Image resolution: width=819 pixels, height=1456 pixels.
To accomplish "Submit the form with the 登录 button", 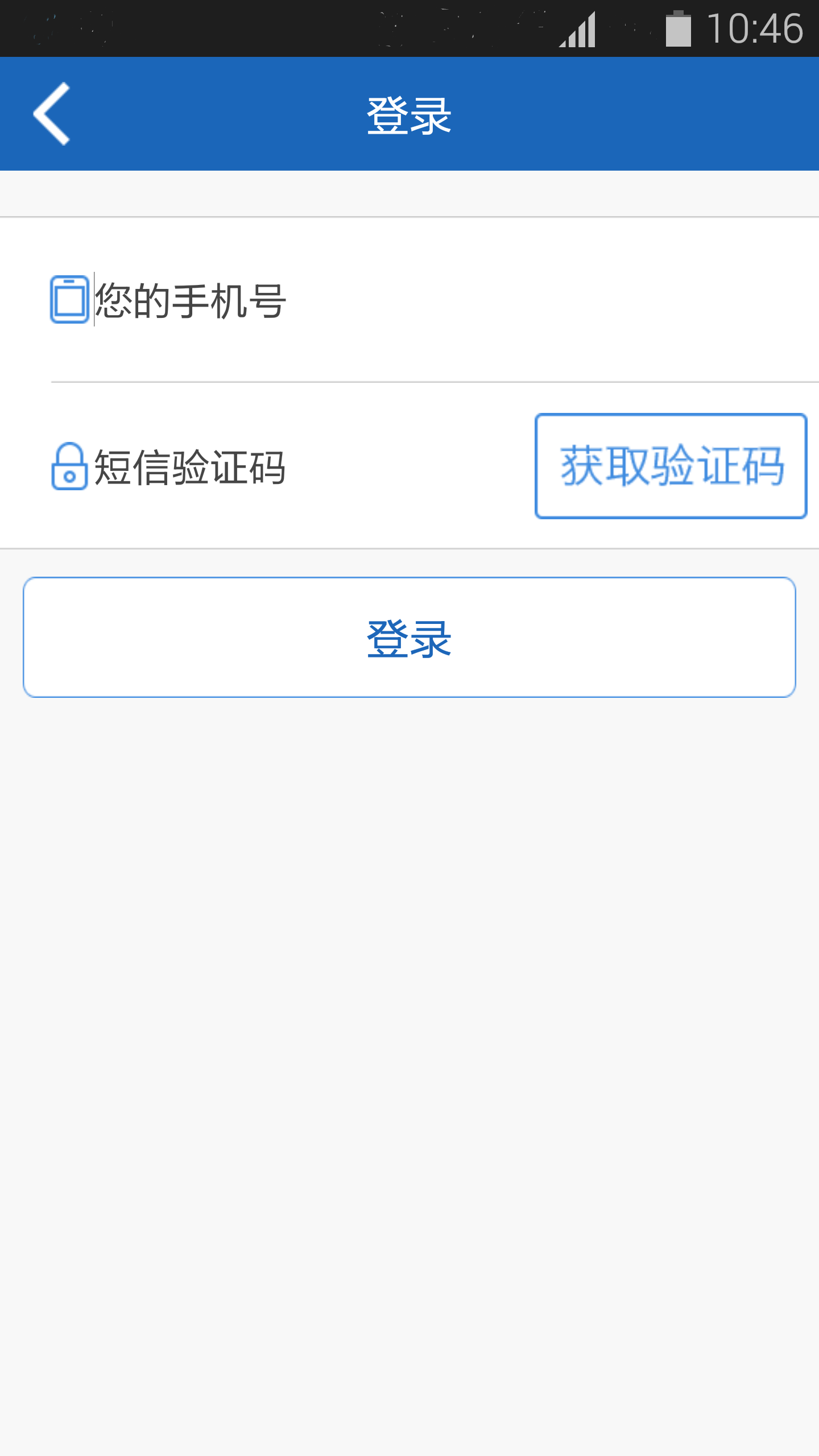I will pyautogui.click(x=409, y=638).
